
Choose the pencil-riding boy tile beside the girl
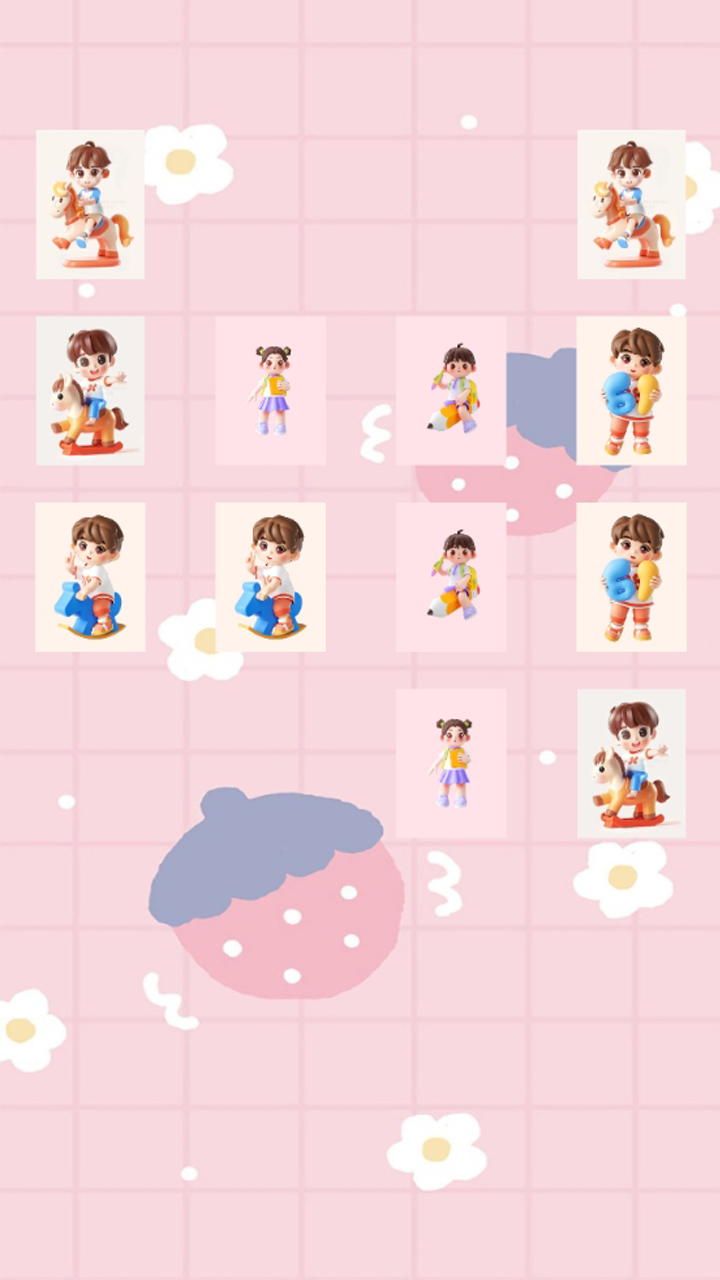tap(450, 391)
